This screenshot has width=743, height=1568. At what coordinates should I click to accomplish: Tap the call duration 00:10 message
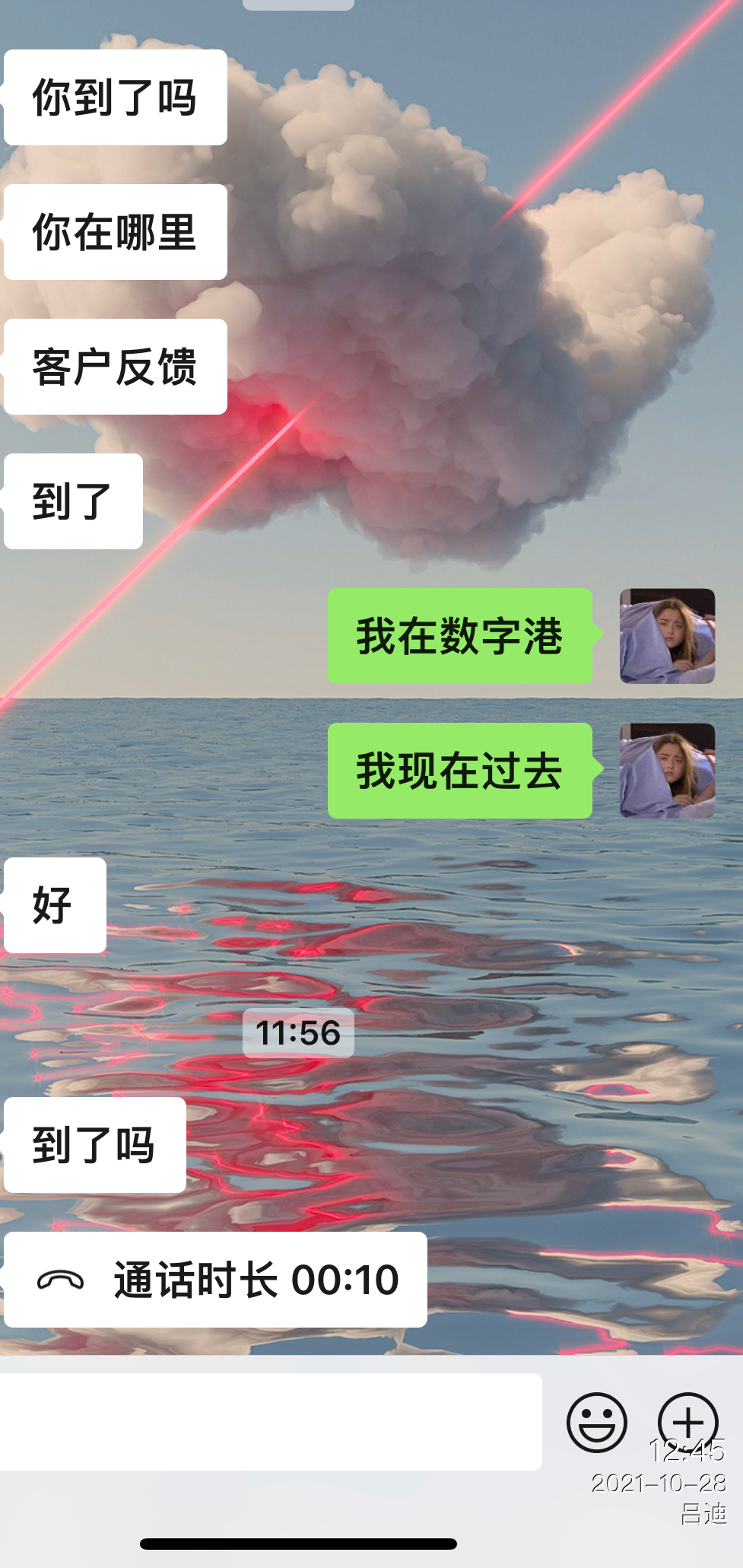coord(216,1280)
